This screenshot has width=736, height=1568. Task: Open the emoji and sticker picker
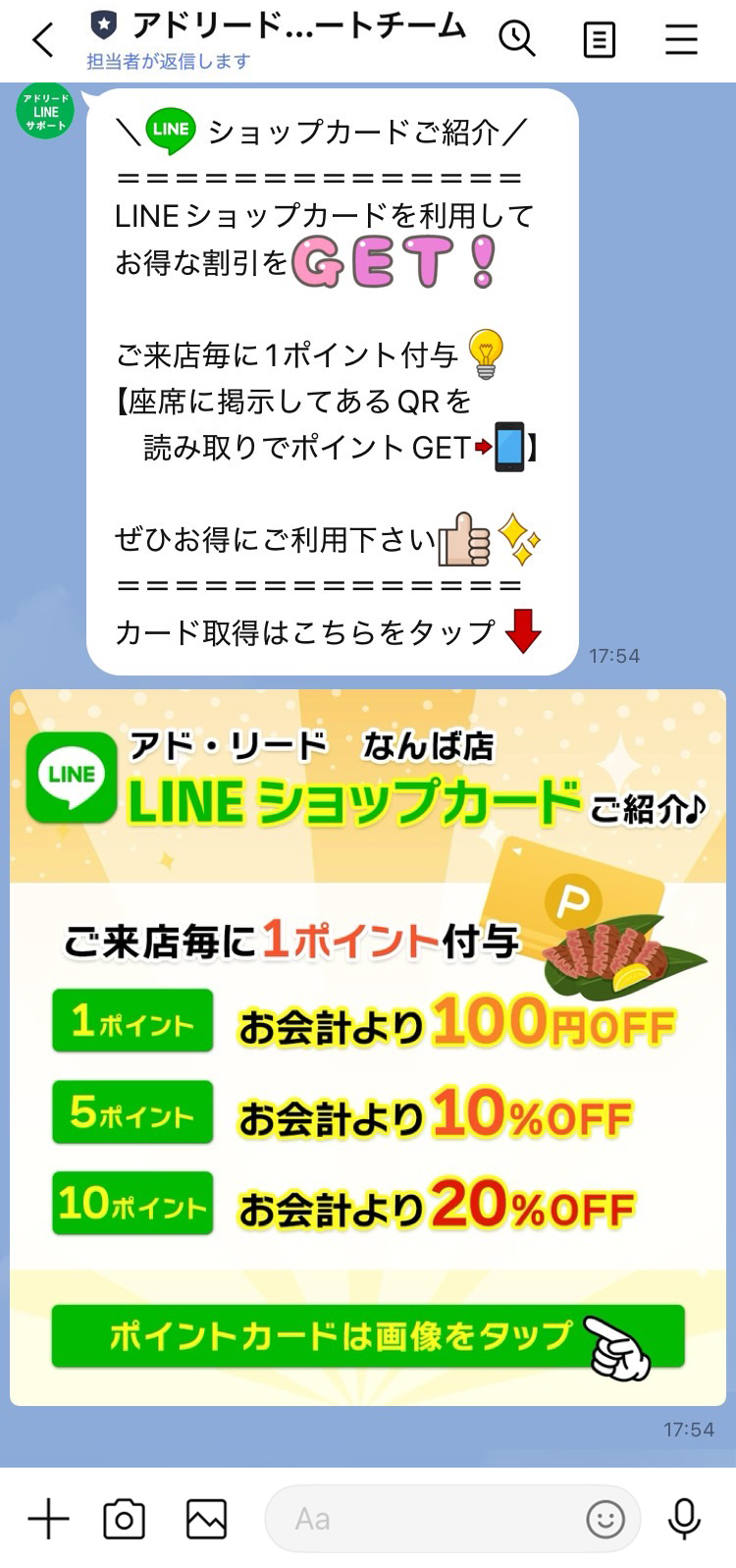pyautogui.click(x=605, y=1519)
